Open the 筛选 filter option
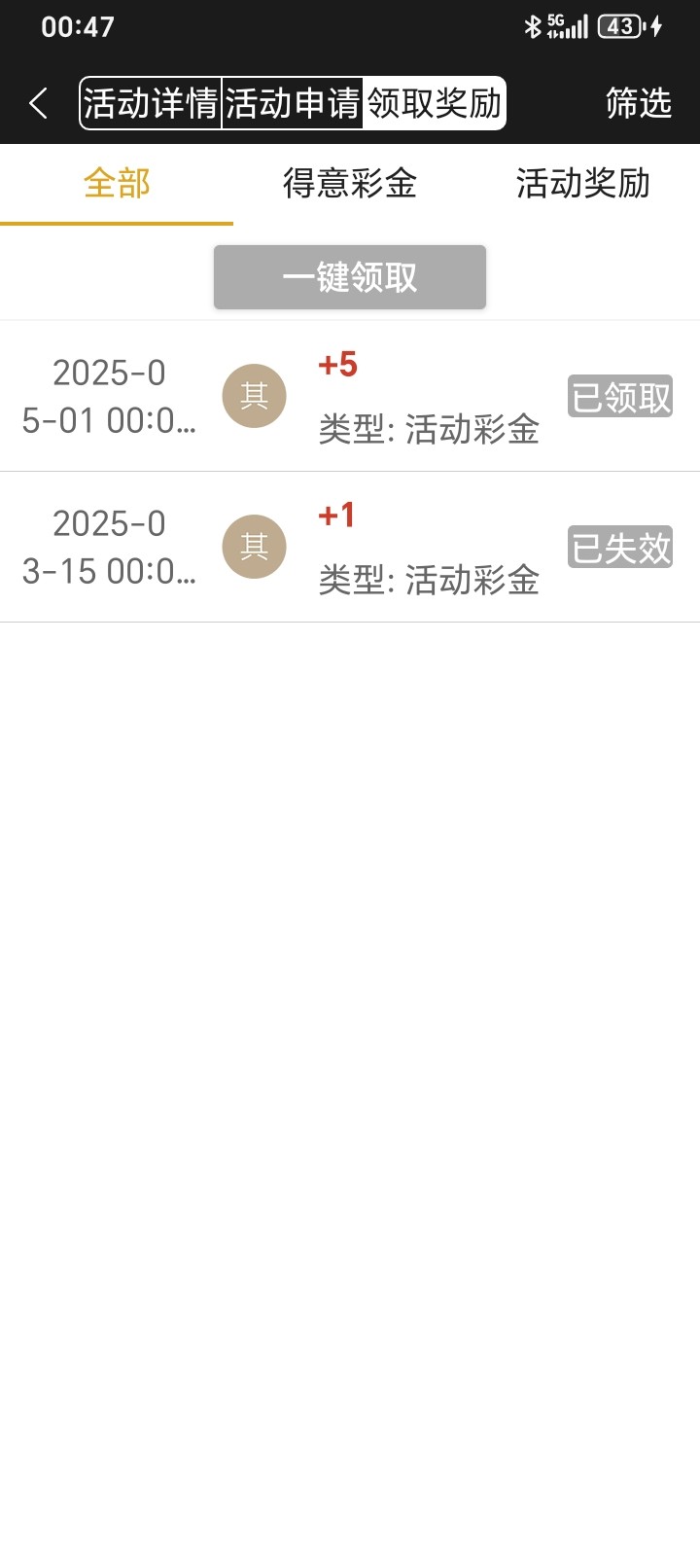The image size is (700, 1568). point(638,103)
